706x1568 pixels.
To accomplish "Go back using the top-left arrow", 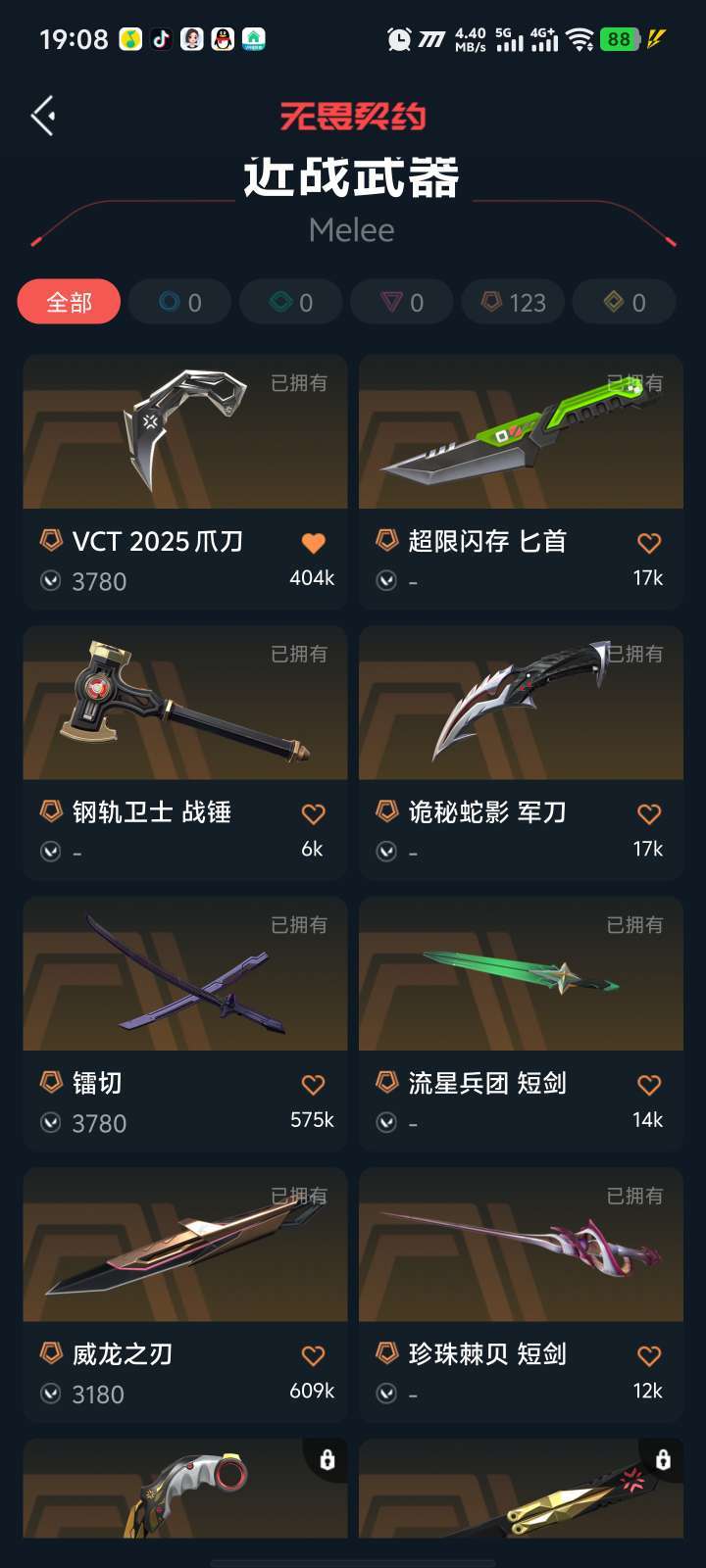I will [42, 117].
